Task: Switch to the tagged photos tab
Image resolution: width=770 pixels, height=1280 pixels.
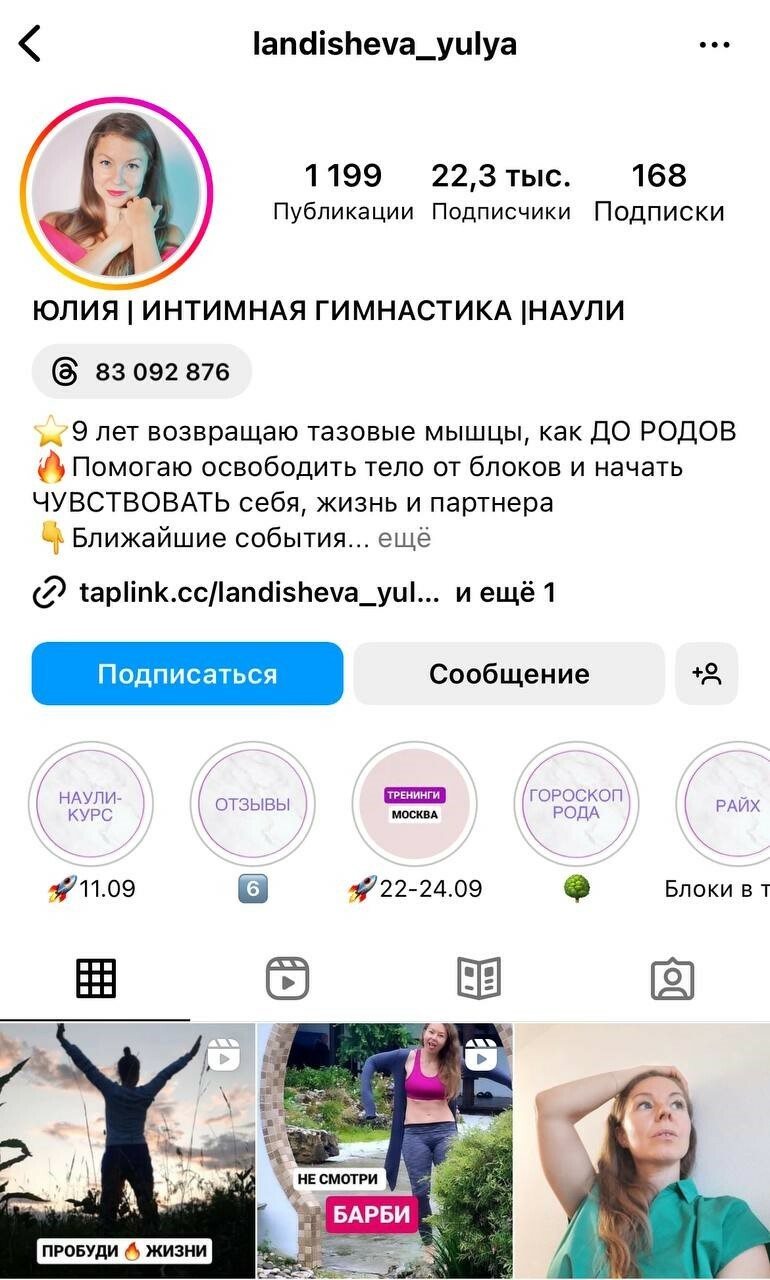Action: pyautogui.click(x=672, y=978)
